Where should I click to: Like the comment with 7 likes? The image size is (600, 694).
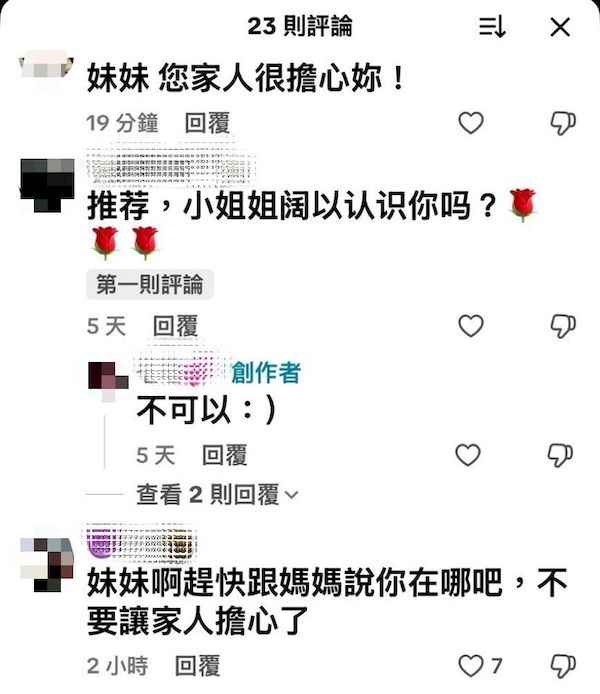pos(470,665)
